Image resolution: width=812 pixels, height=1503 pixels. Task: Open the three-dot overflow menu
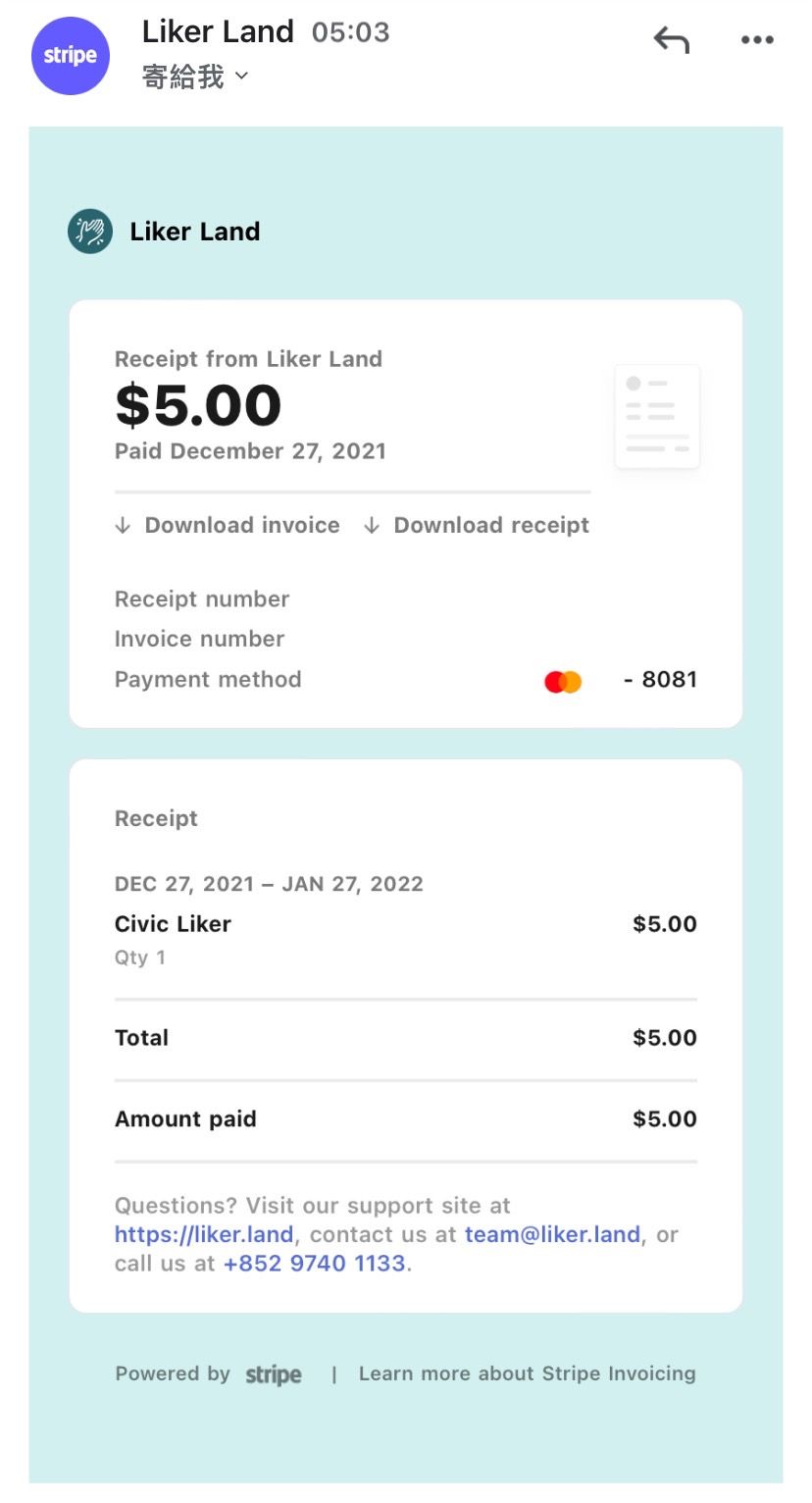coord(757,40)
